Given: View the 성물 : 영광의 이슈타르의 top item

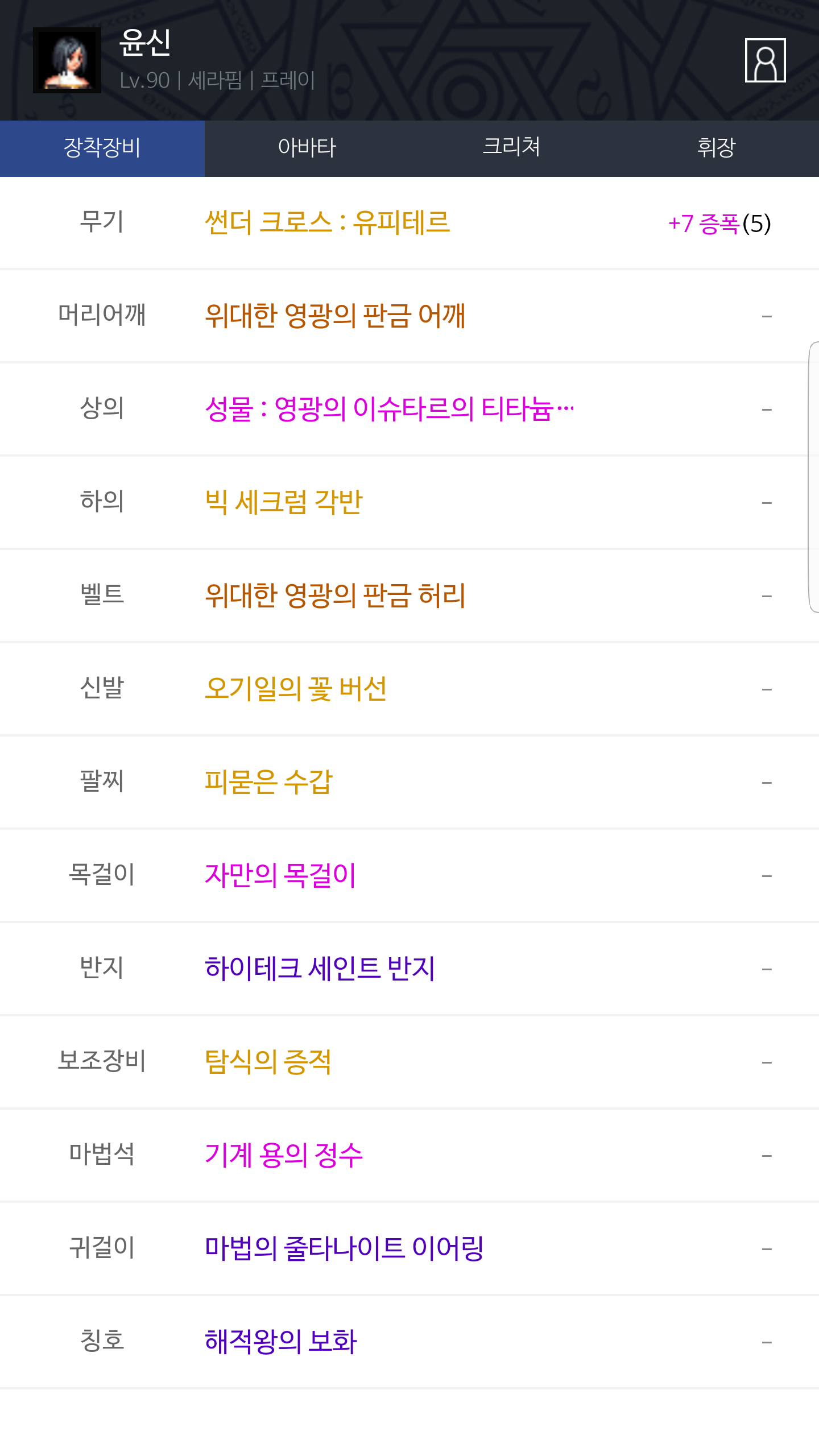Looking at the screenshot, I should coord(390,409).
